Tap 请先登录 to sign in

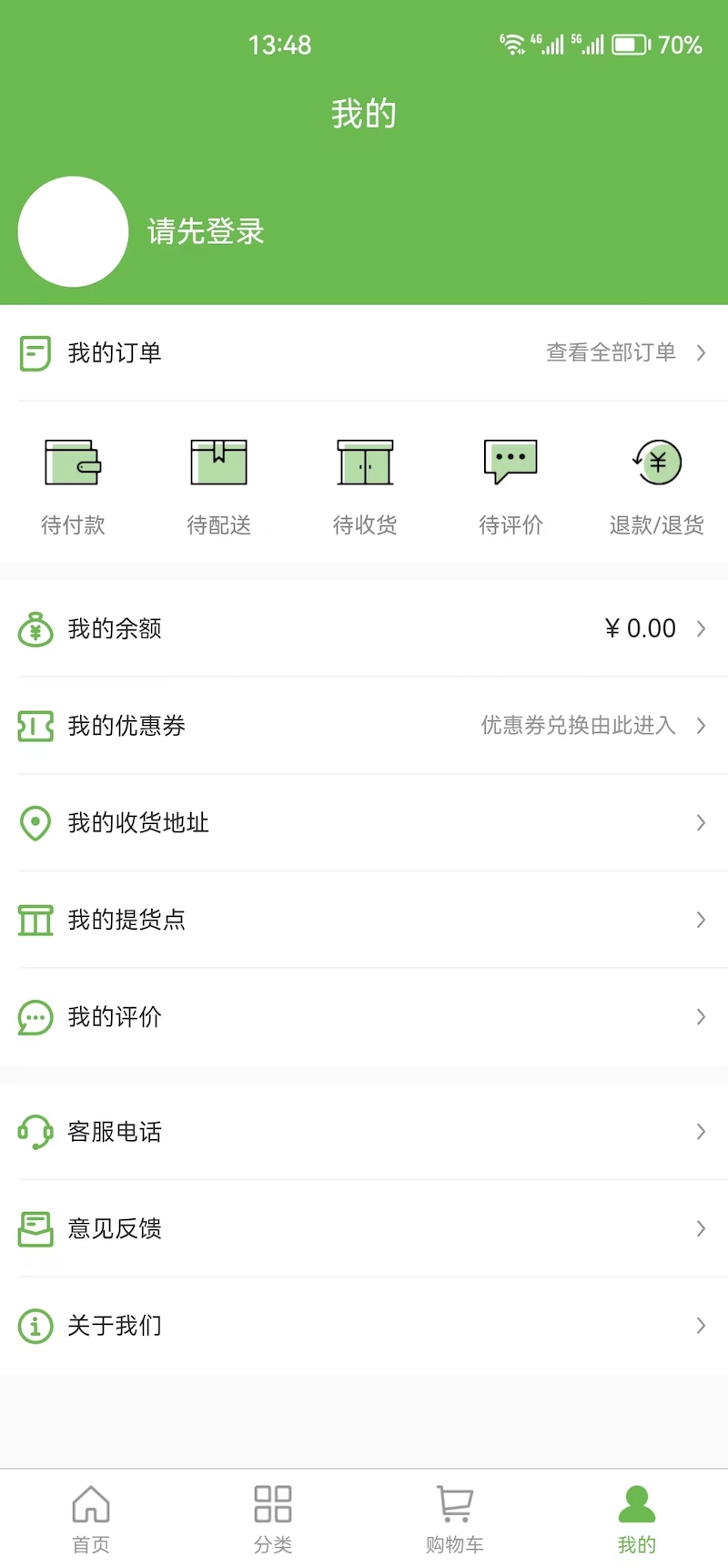(204, 232)
